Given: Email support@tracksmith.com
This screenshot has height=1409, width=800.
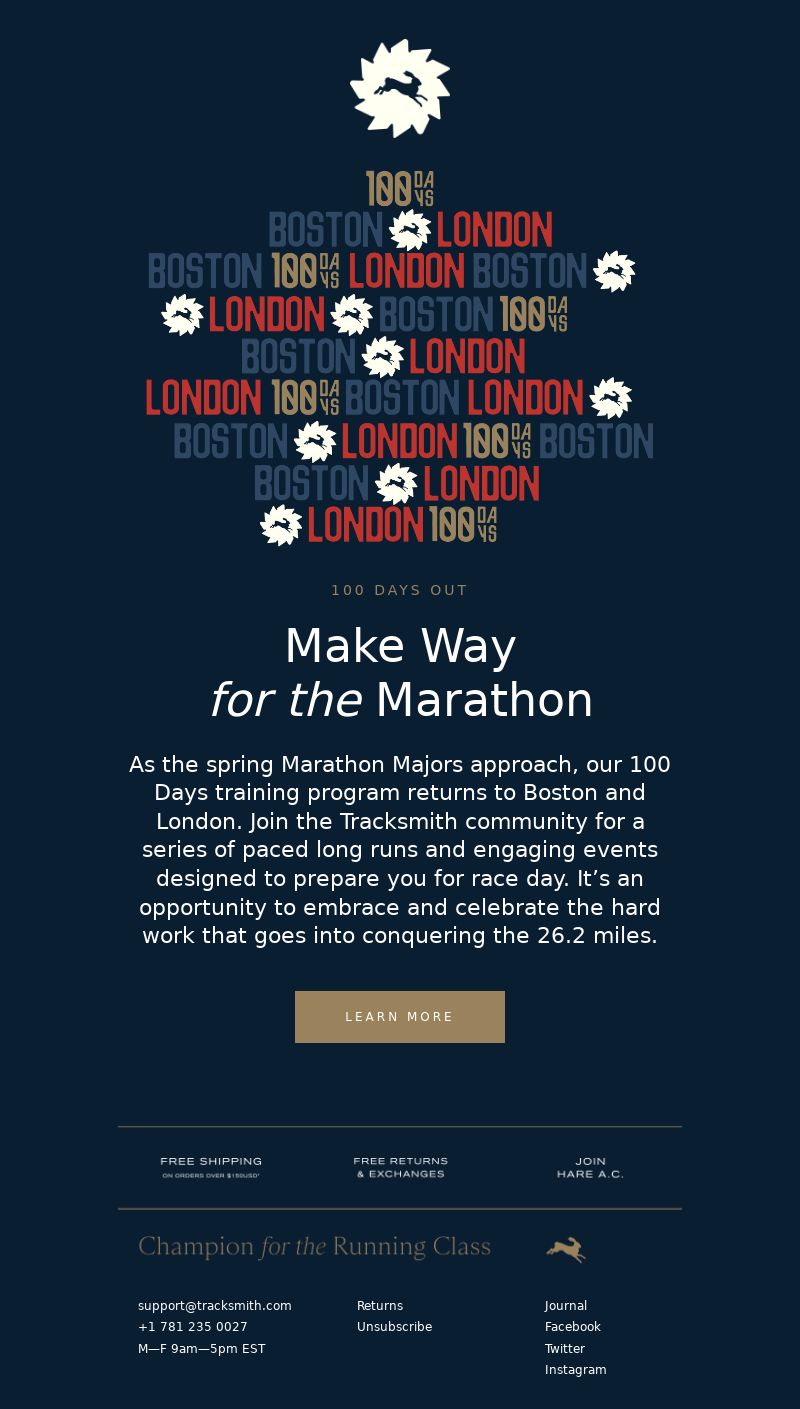Looking at the screenshot, I should (215, 1306).
